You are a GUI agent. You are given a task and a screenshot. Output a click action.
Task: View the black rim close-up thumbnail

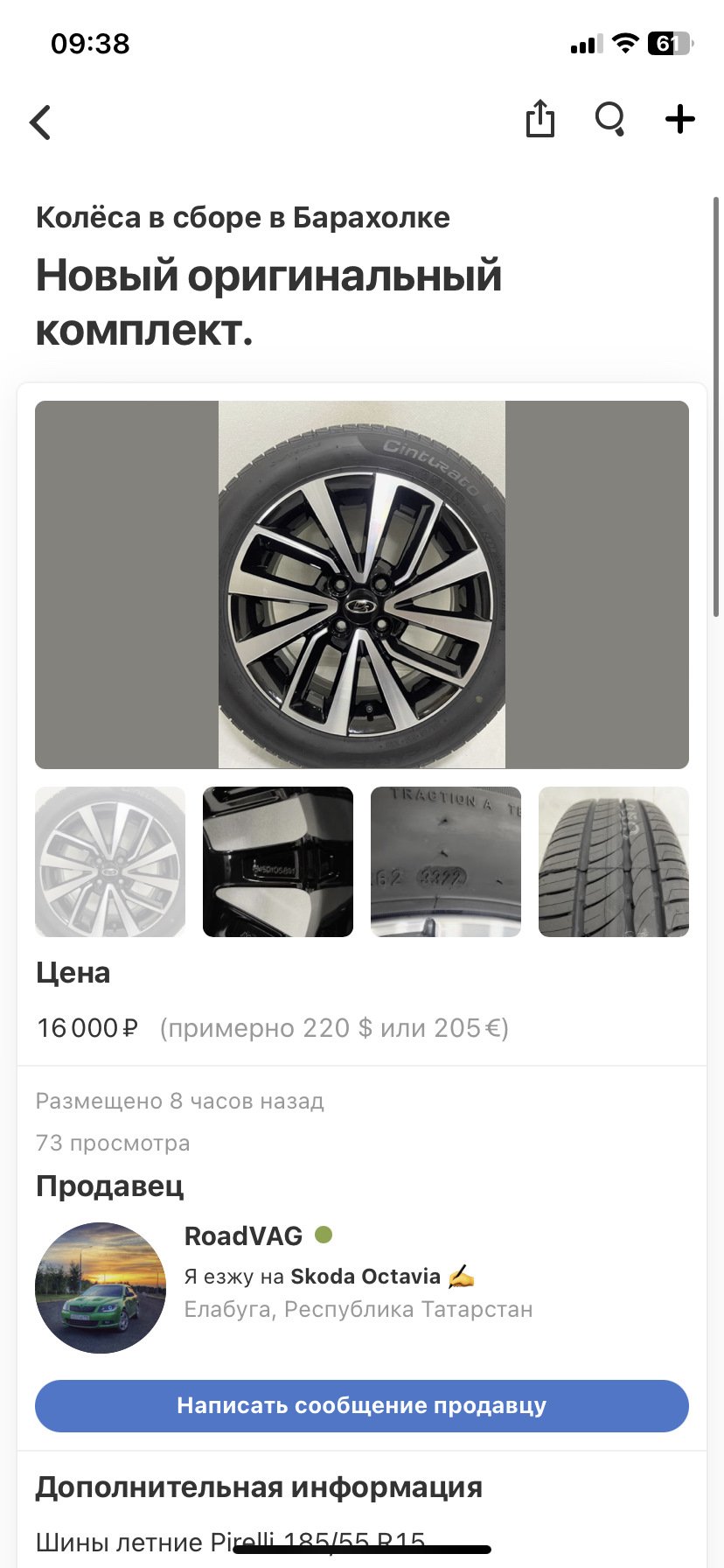click(278, 862)
